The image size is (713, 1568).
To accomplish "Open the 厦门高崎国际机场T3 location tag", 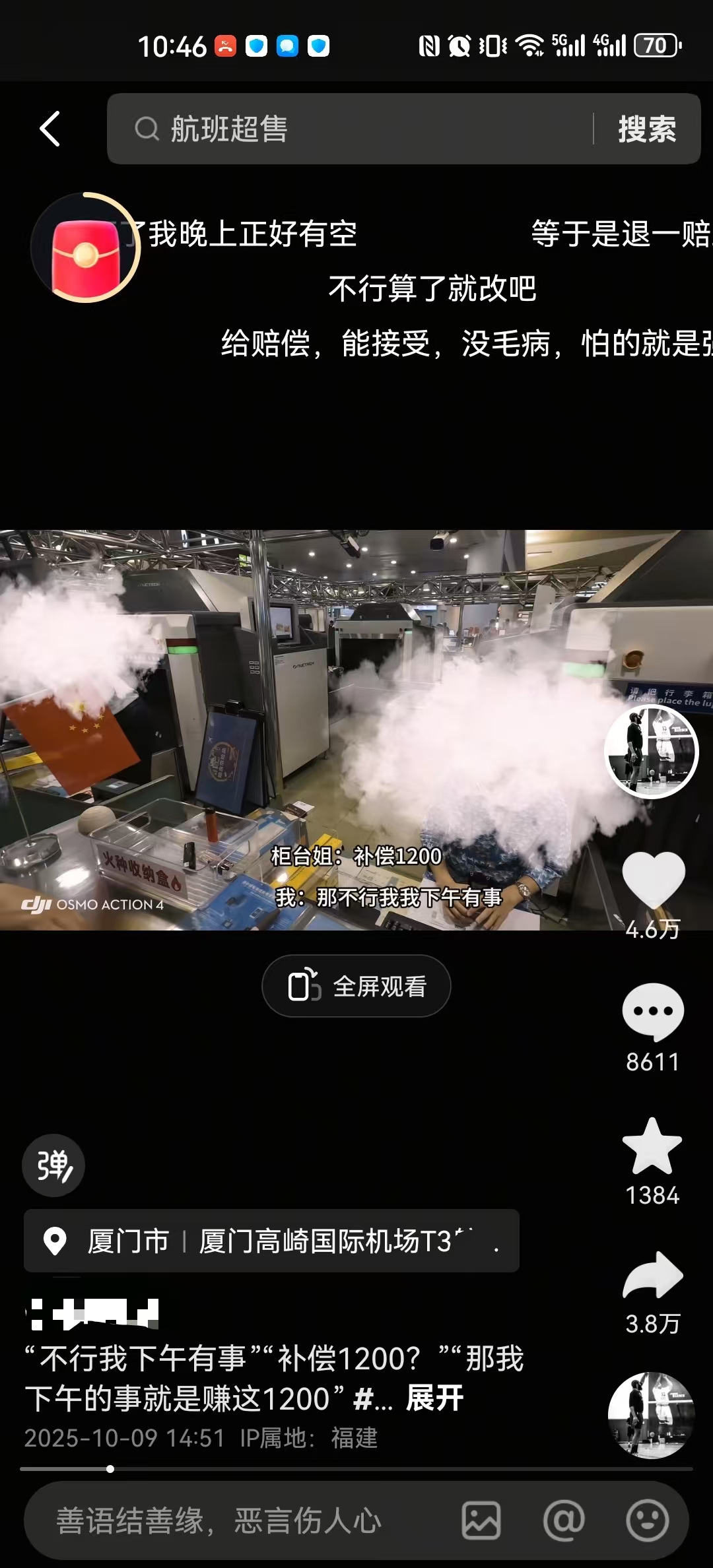I will tap(271, 1241).
